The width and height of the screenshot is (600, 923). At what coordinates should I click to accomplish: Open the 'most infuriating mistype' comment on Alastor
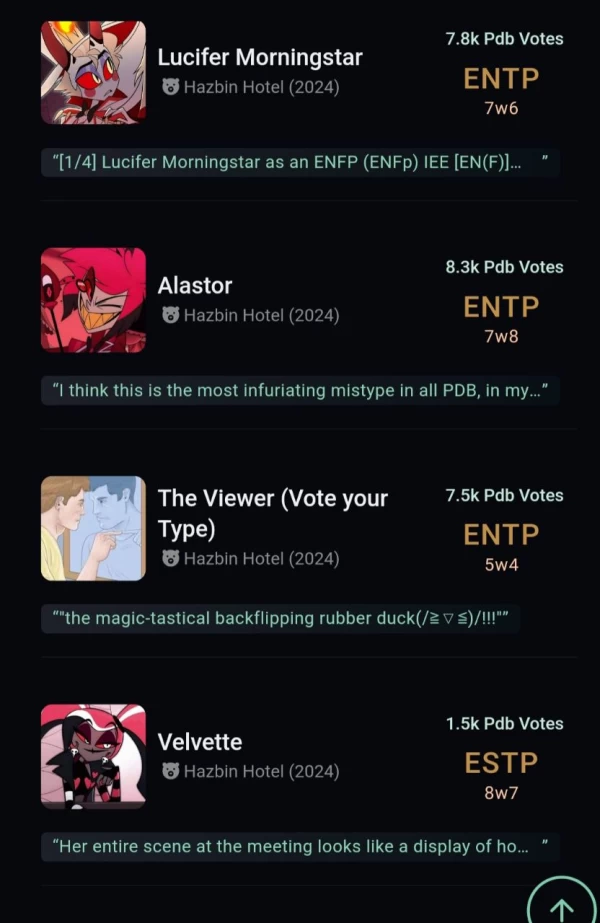(x=299, y=390)
